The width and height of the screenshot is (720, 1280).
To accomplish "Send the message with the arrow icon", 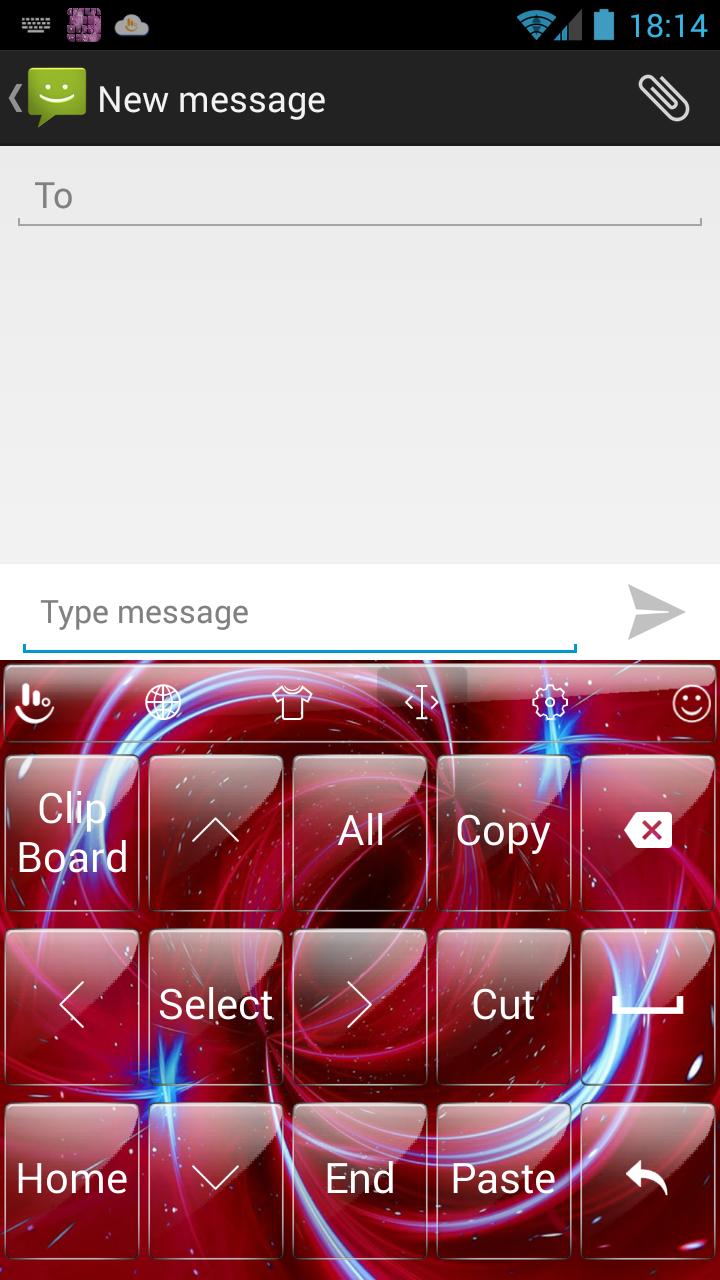I will 656,612.
